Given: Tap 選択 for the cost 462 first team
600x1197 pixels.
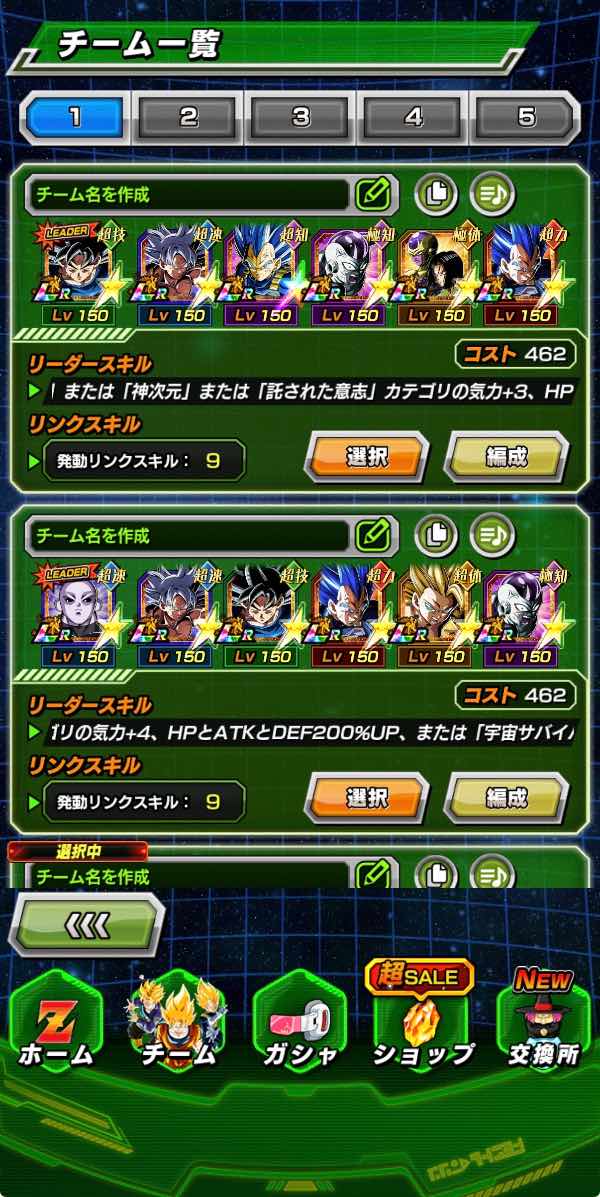Looking at the screenshot, I should pyautogui.click(x=367, y=458).
